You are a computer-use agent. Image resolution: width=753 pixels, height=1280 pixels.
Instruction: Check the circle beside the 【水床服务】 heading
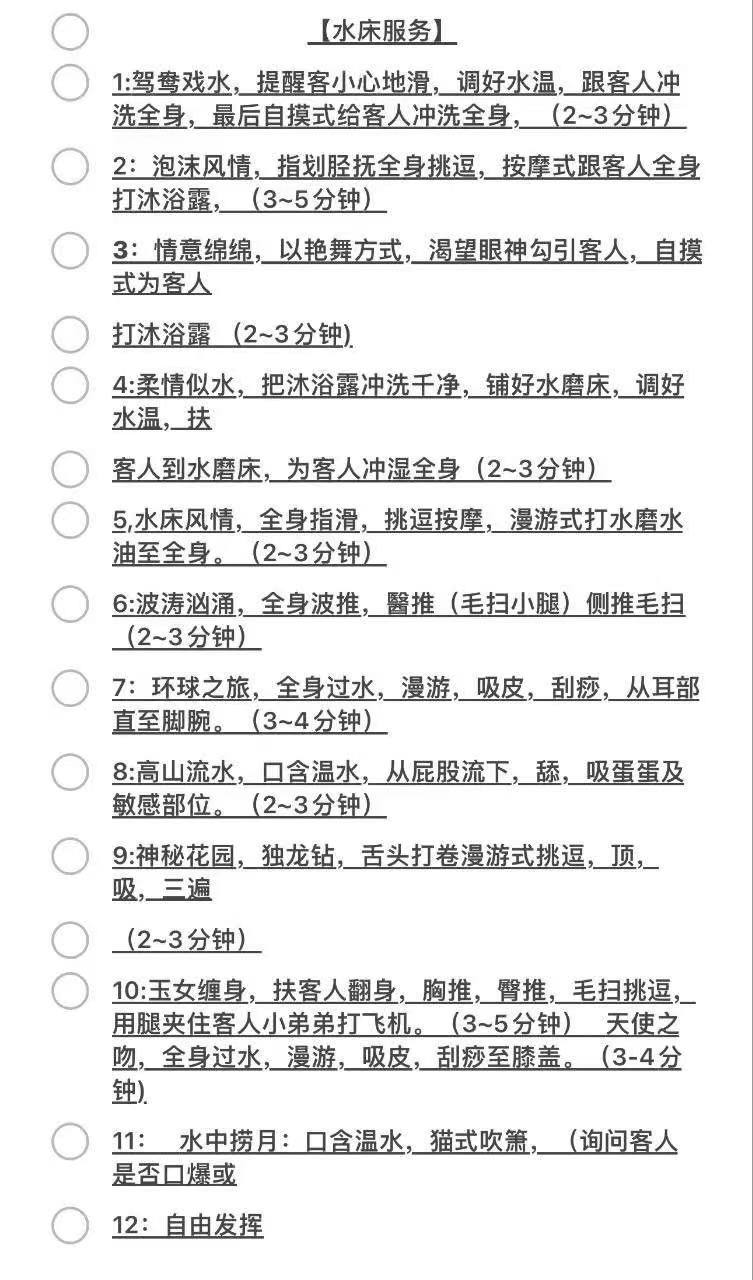[70, 32]
